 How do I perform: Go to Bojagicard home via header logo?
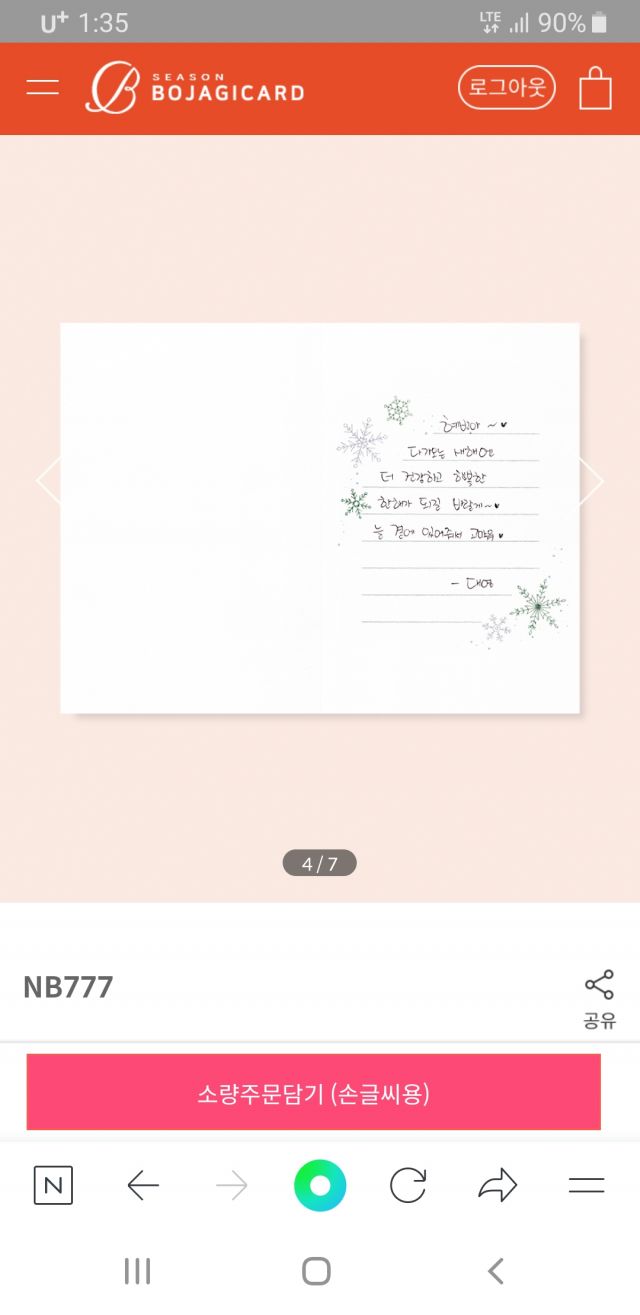pyautogui.click(x=195, y=87)
